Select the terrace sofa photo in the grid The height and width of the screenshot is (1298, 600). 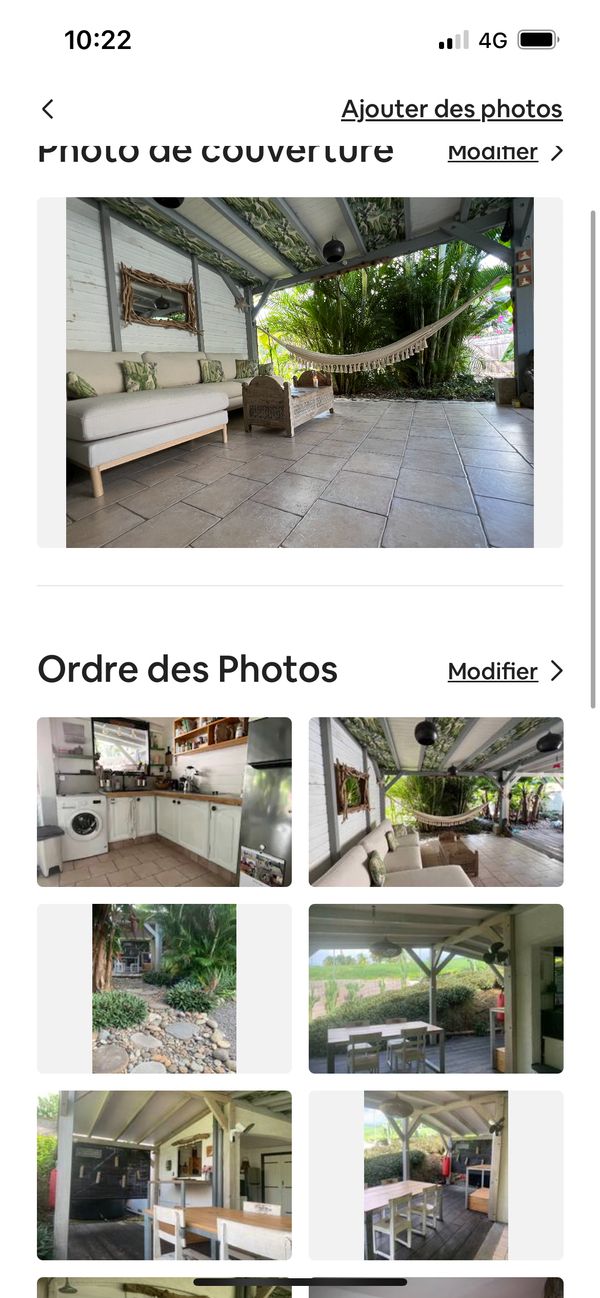coord(436,802)
